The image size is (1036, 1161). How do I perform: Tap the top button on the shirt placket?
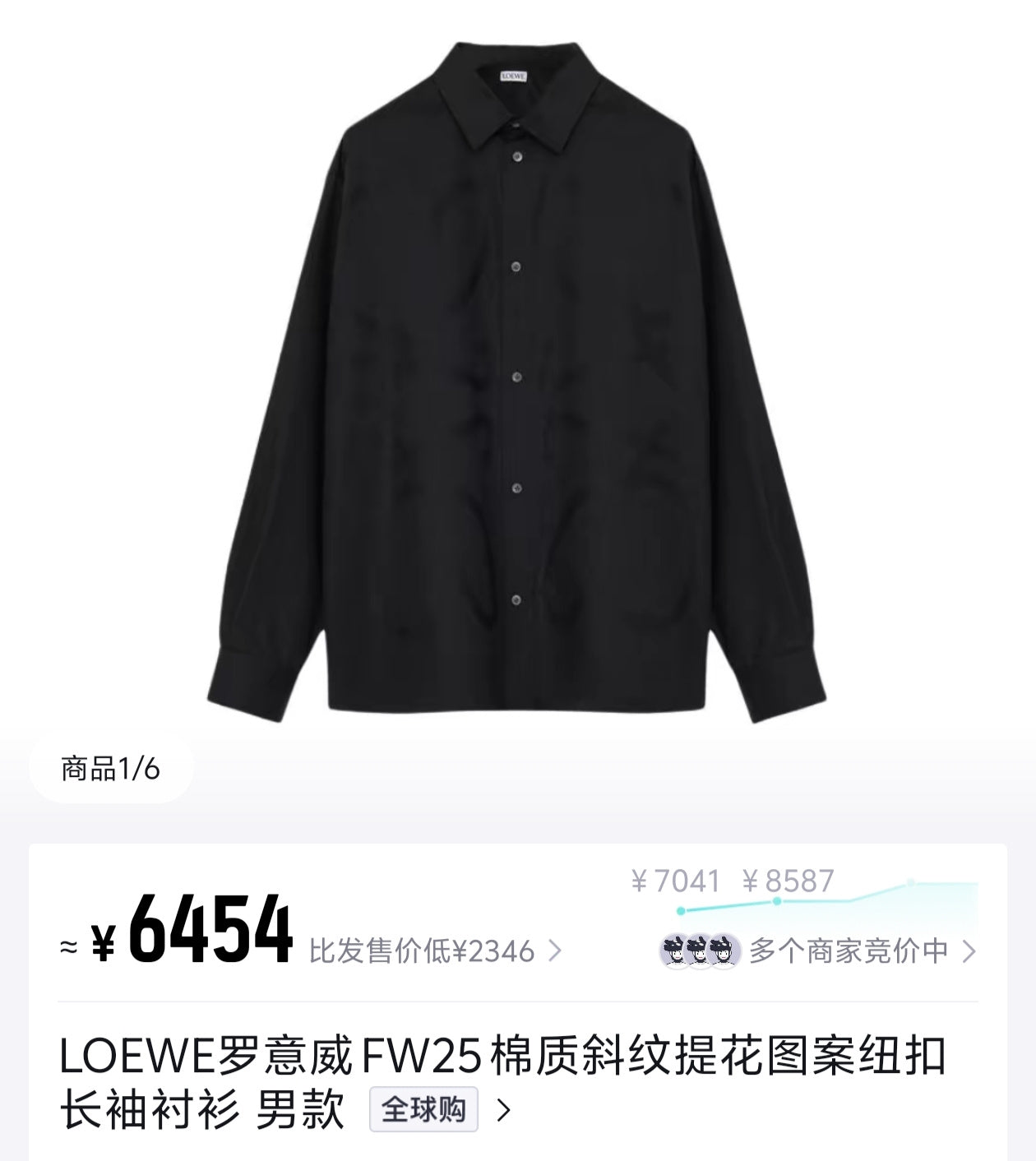(516, 156)
